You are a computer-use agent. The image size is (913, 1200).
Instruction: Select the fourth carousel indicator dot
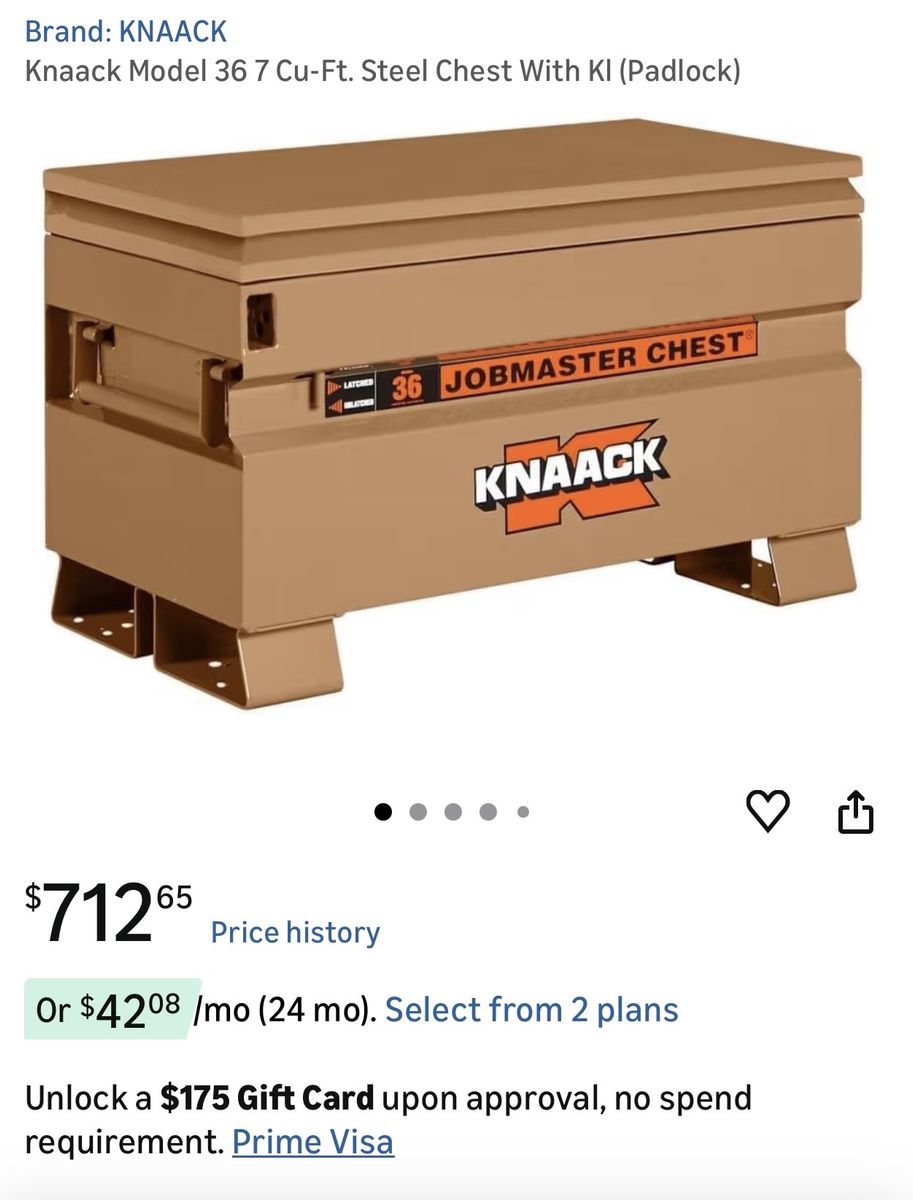pyautogui.click(x=488, y=813)
